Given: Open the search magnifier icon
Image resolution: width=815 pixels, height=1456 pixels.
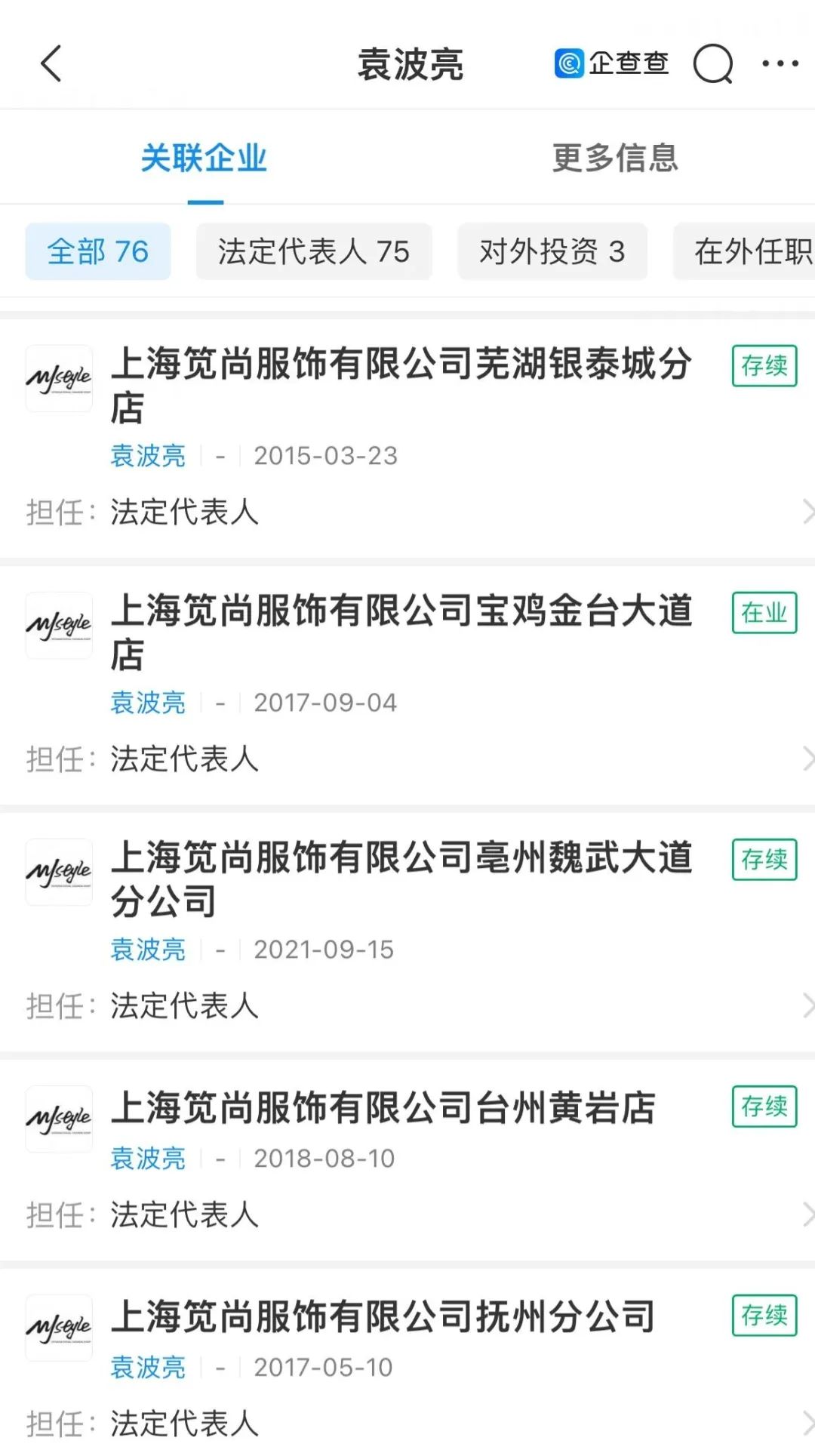Looking at the screenshot, I should 712,64.
